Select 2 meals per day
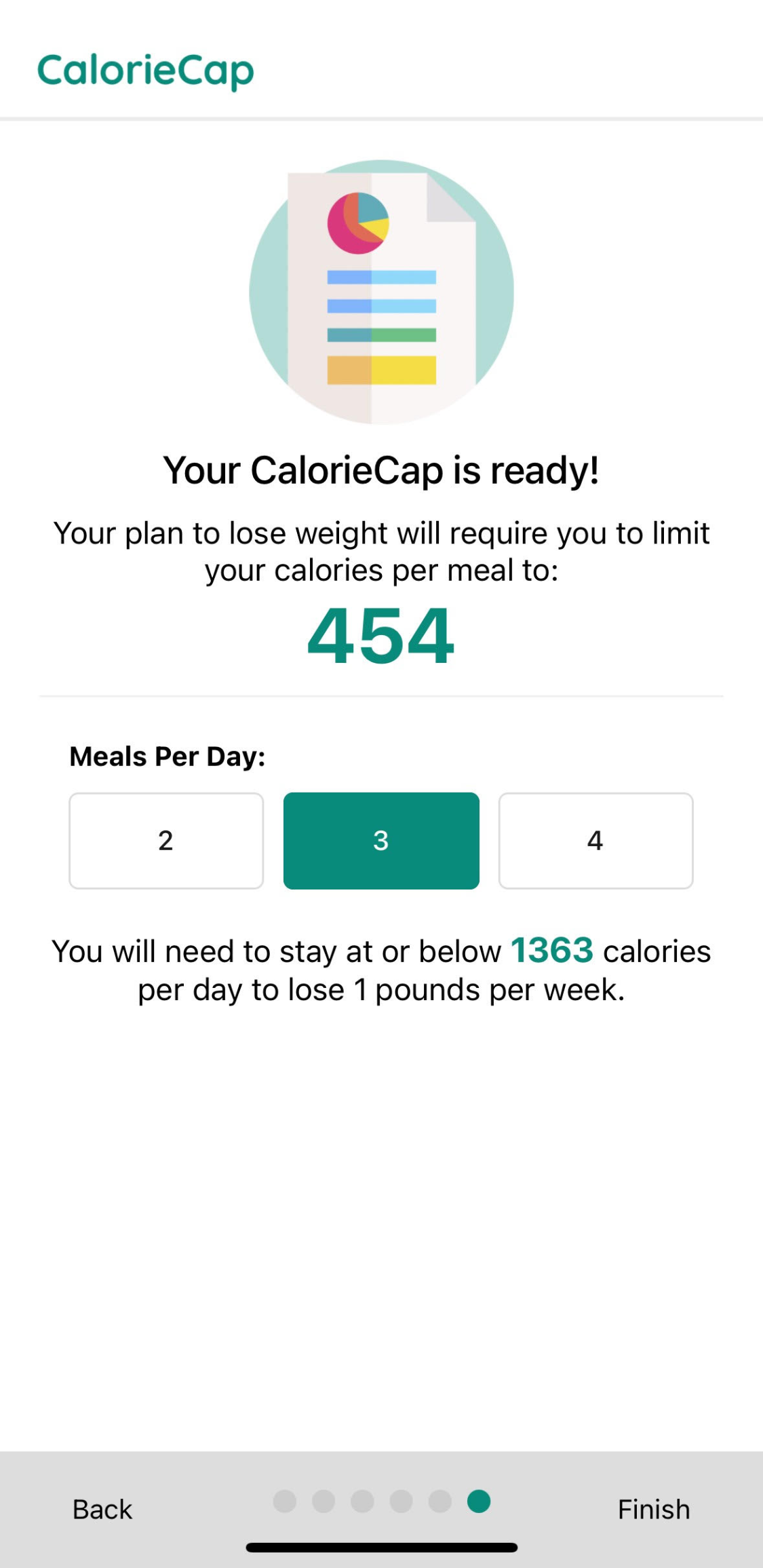 (x=165, y=840)
